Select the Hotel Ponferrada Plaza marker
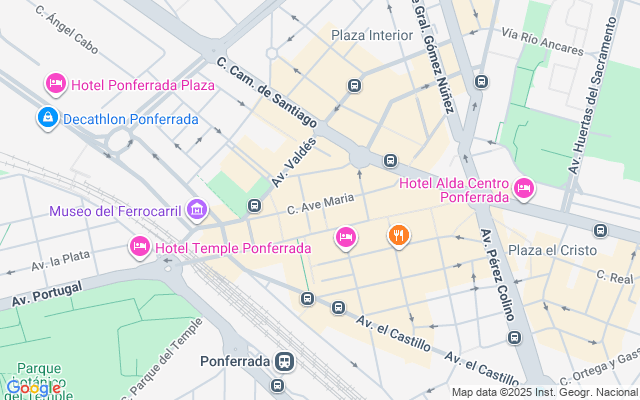 click(56, 82)
